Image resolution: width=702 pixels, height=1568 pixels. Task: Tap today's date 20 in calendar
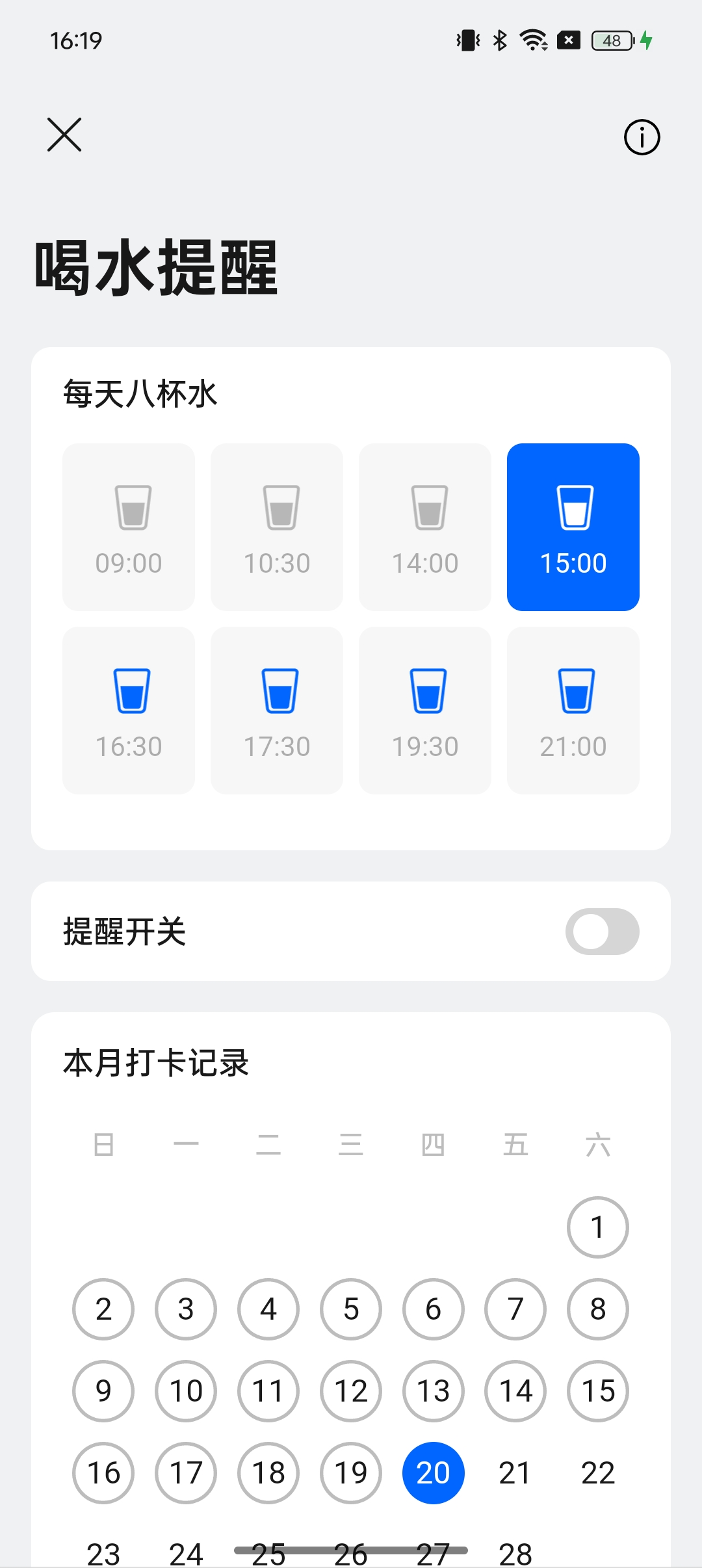(x=434, y=1473)
